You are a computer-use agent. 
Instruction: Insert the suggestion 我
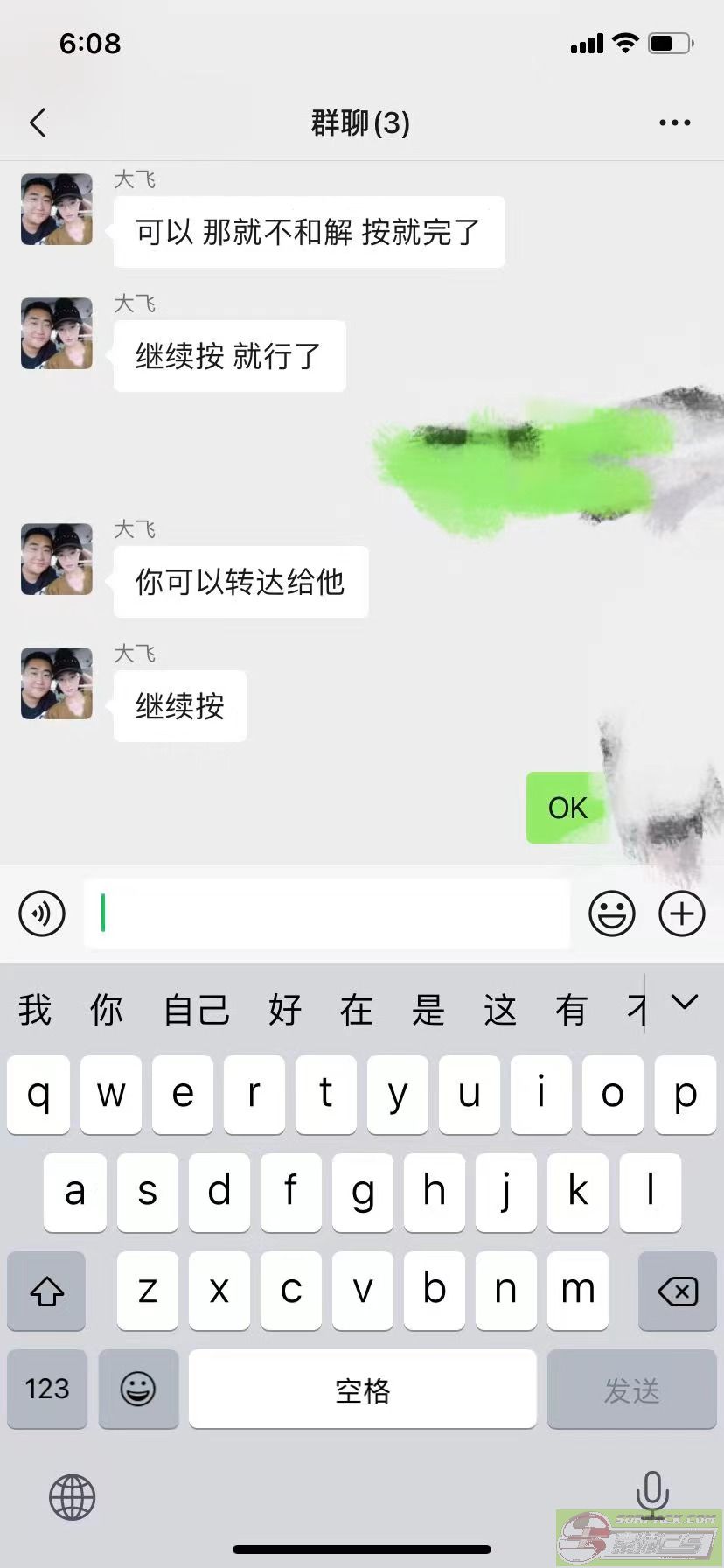click(35, 1010)
